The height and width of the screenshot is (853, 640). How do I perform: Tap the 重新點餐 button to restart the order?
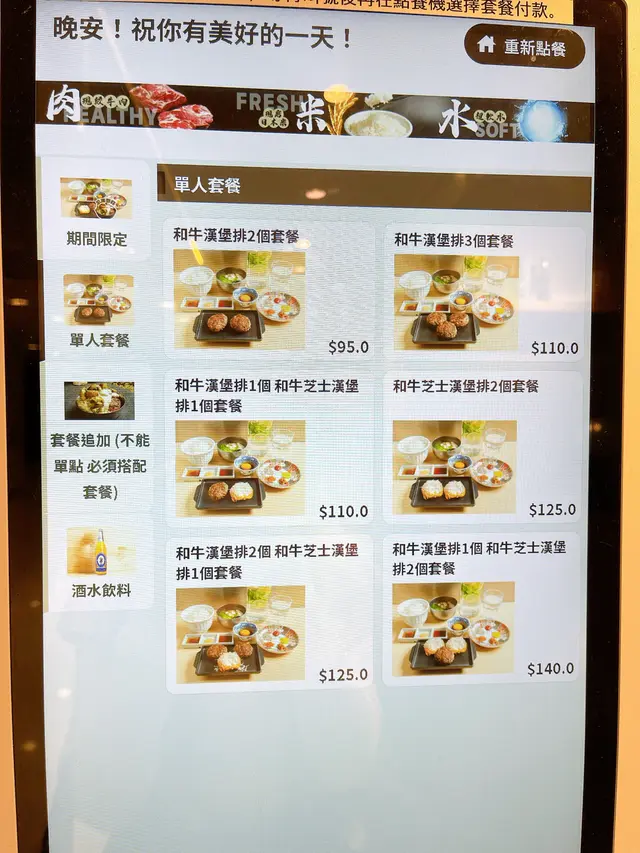[524, 46]
